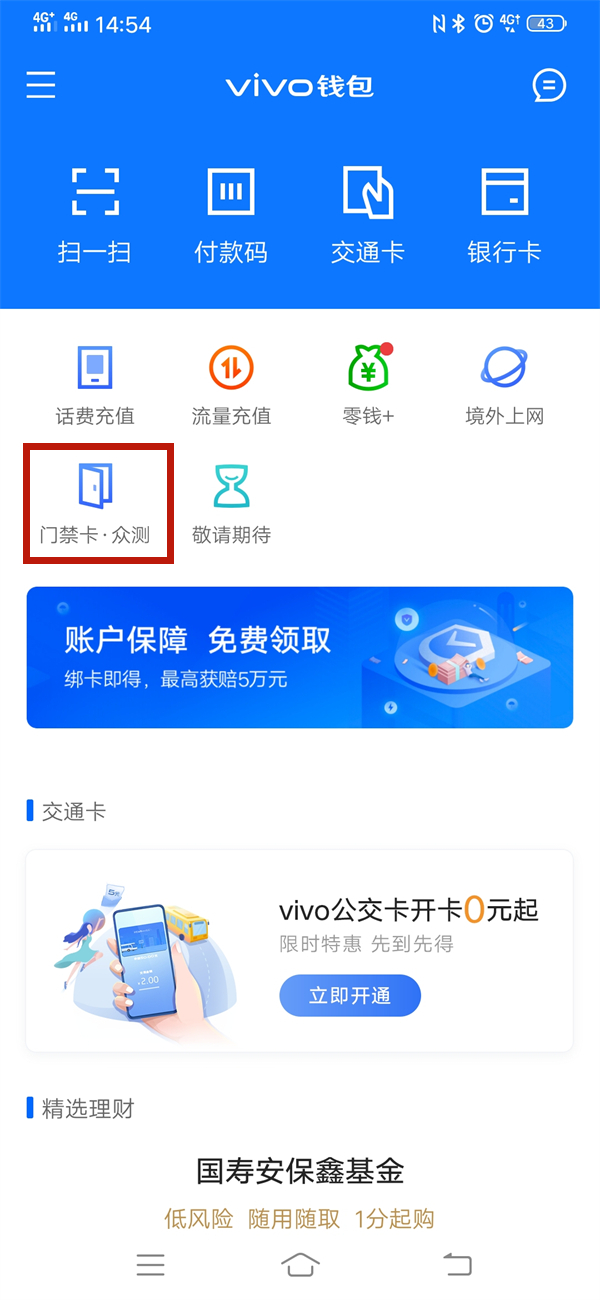This screenshot has width=600, height=1300.
Task: Open the hamburger drawer menu
Action: pos(41,85)
